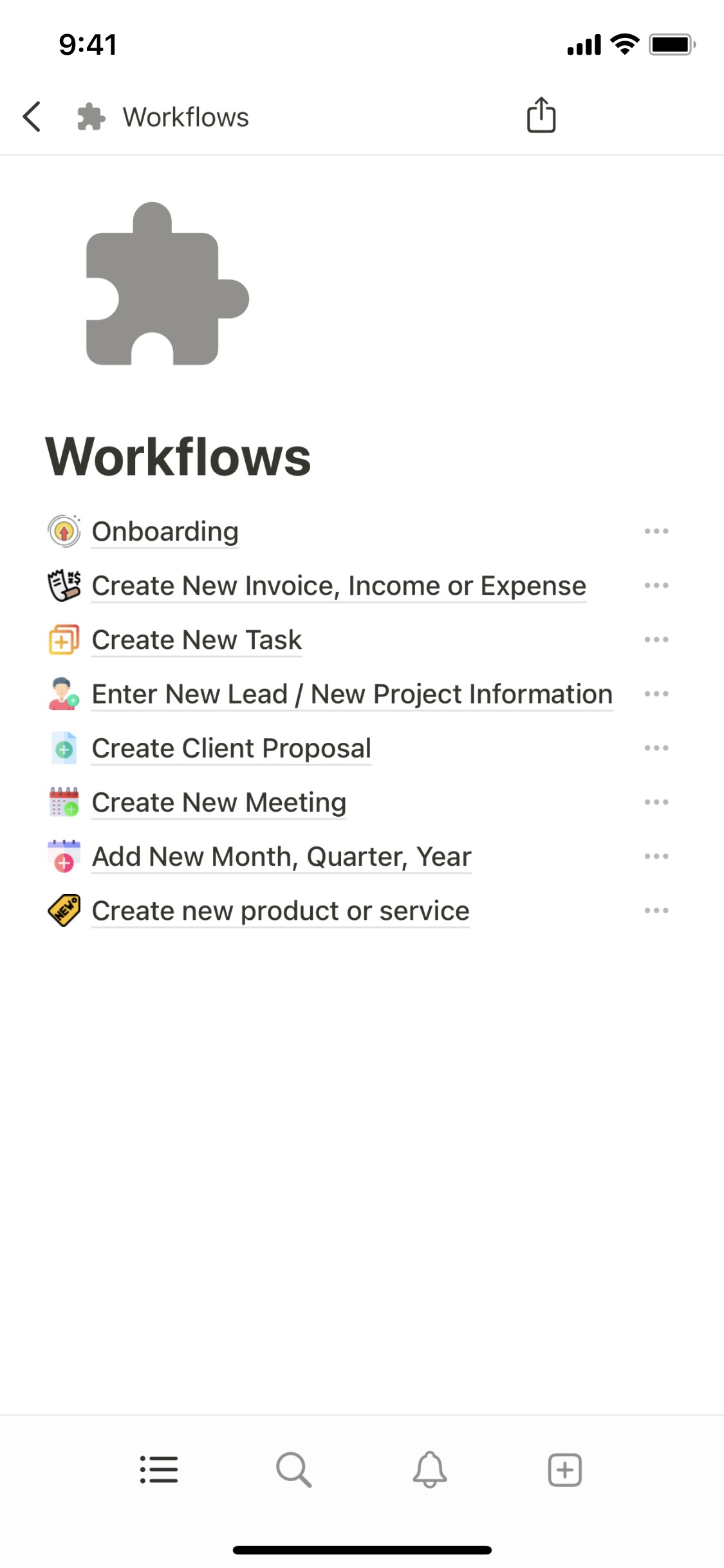This screenshot has height=1568, width=724.
Task: Open the Create Client Proposal page
Action: click(231, 748)
